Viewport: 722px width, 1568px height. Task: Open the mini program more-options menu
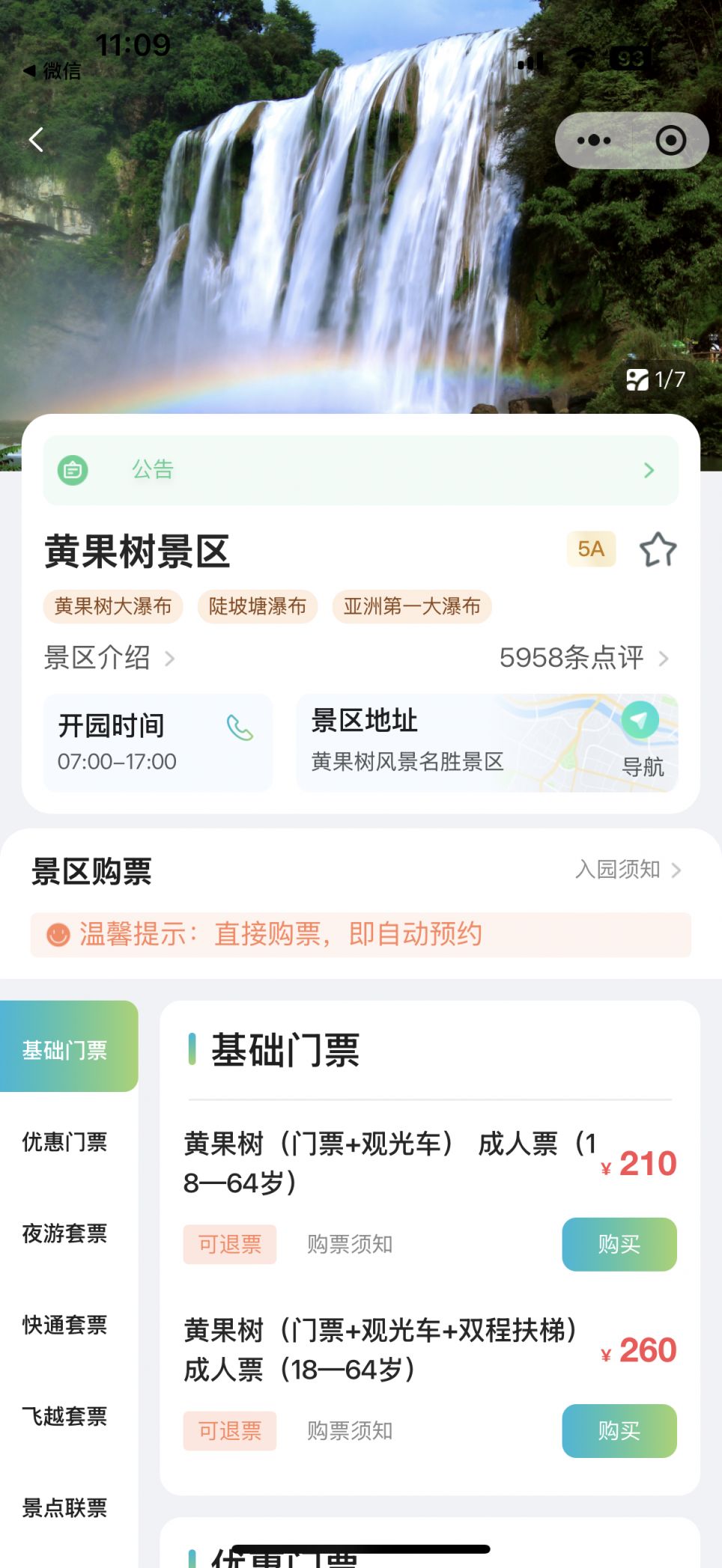[594, 141]
